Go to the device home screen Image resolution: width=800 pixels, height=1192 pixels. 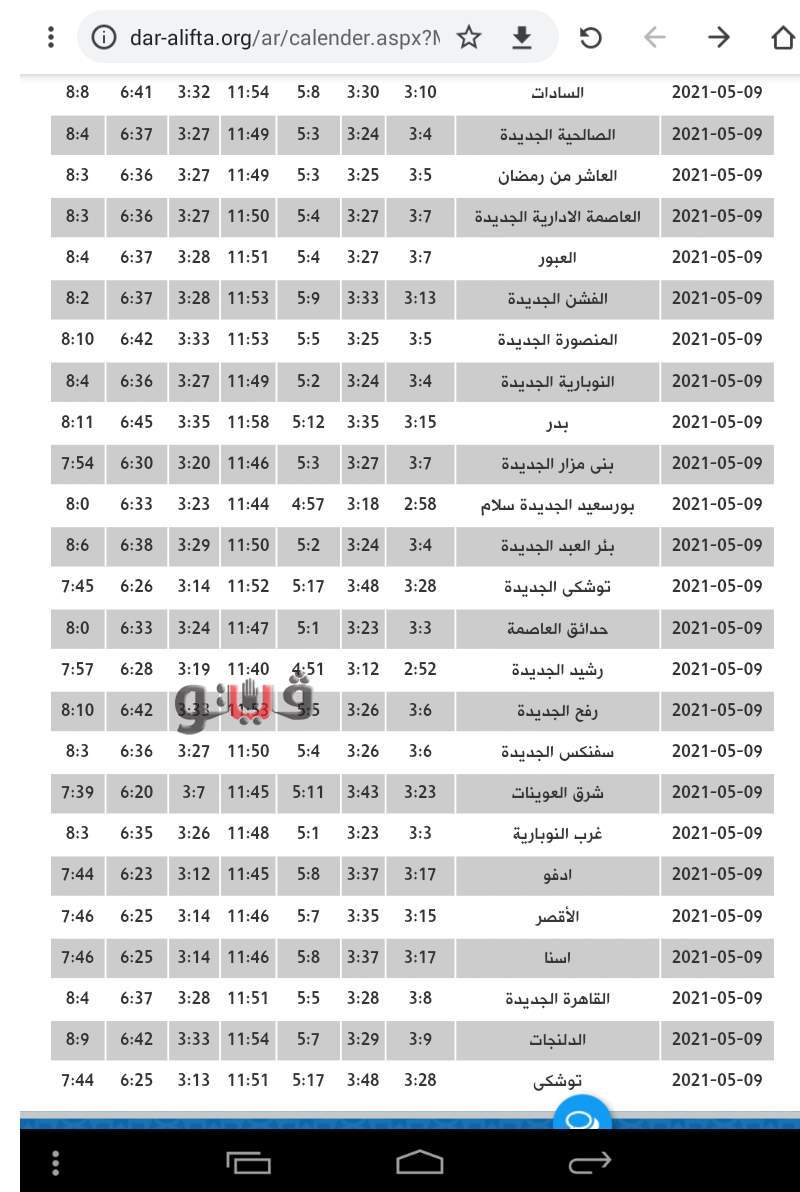[419, 1162]
